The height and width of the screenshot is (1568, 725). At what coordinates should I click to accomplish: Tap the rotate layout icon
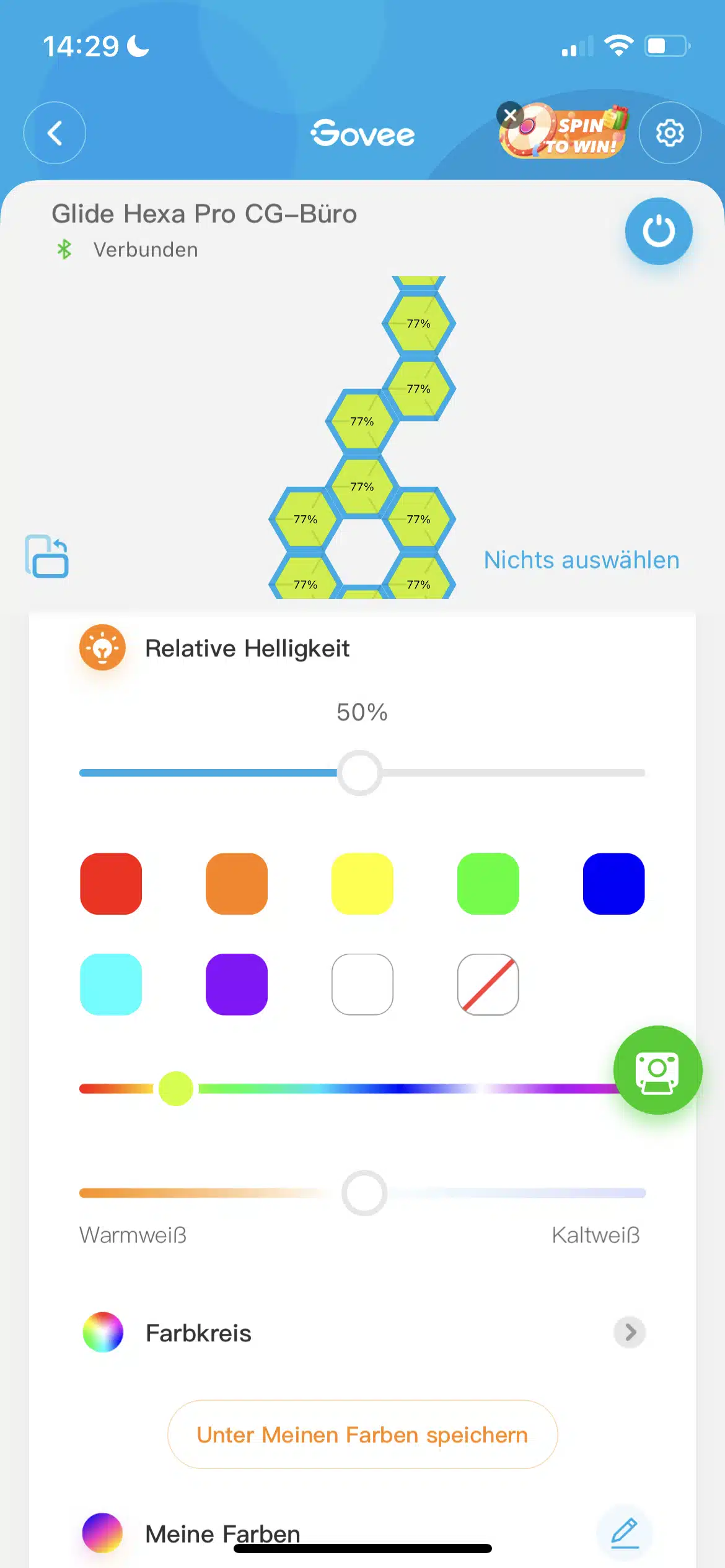[47, 556]
